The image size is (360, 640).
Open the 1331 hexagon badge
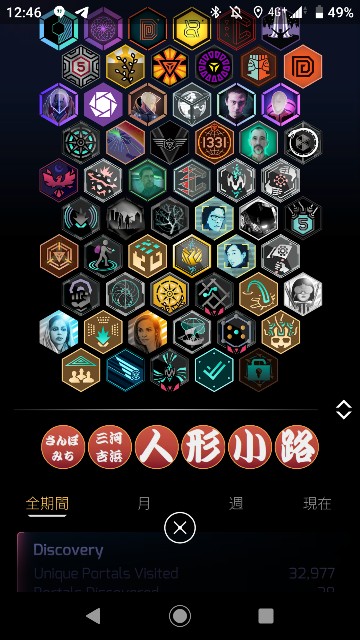pyautogui.click(x=214, y=143)
